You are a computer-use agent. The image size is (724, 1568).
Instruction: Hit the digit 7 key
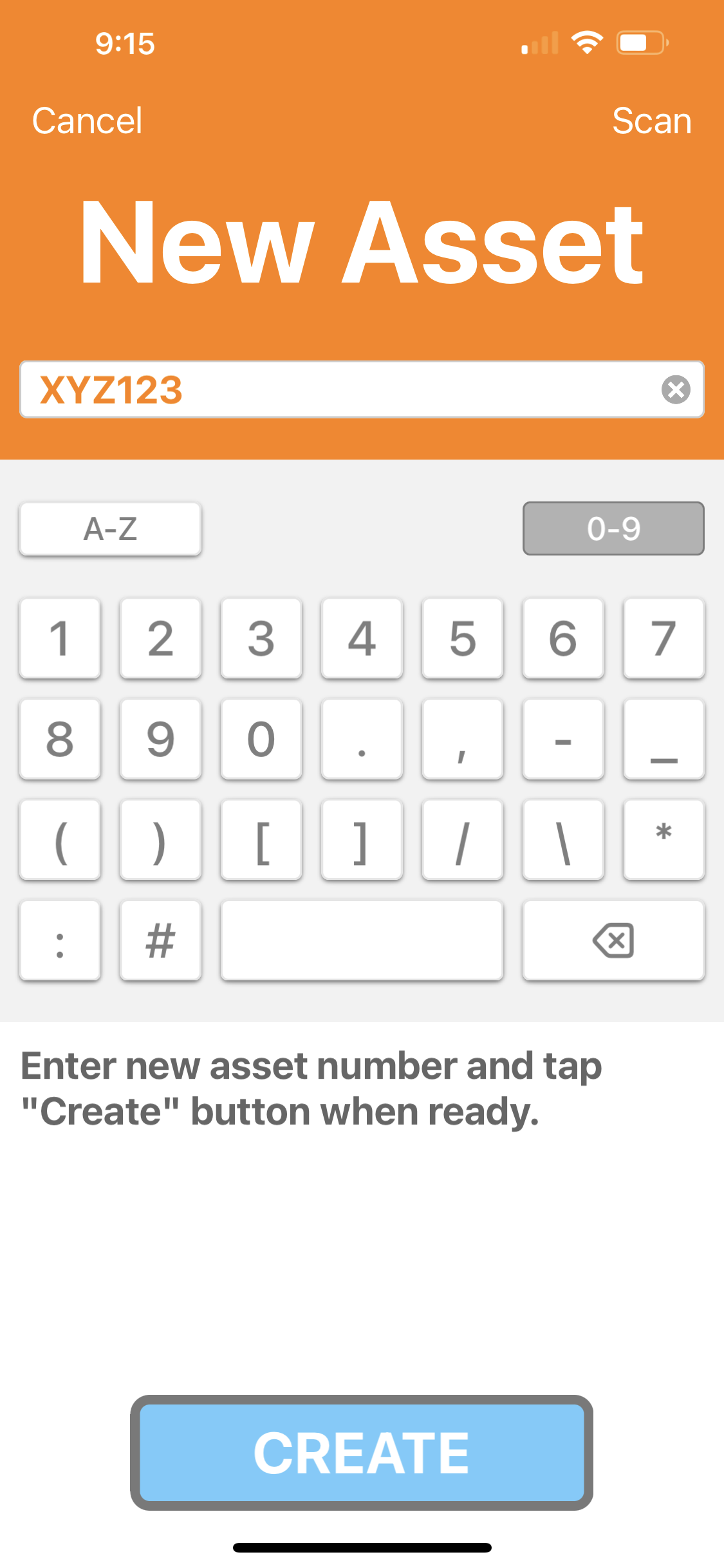[x=664, y=639]
